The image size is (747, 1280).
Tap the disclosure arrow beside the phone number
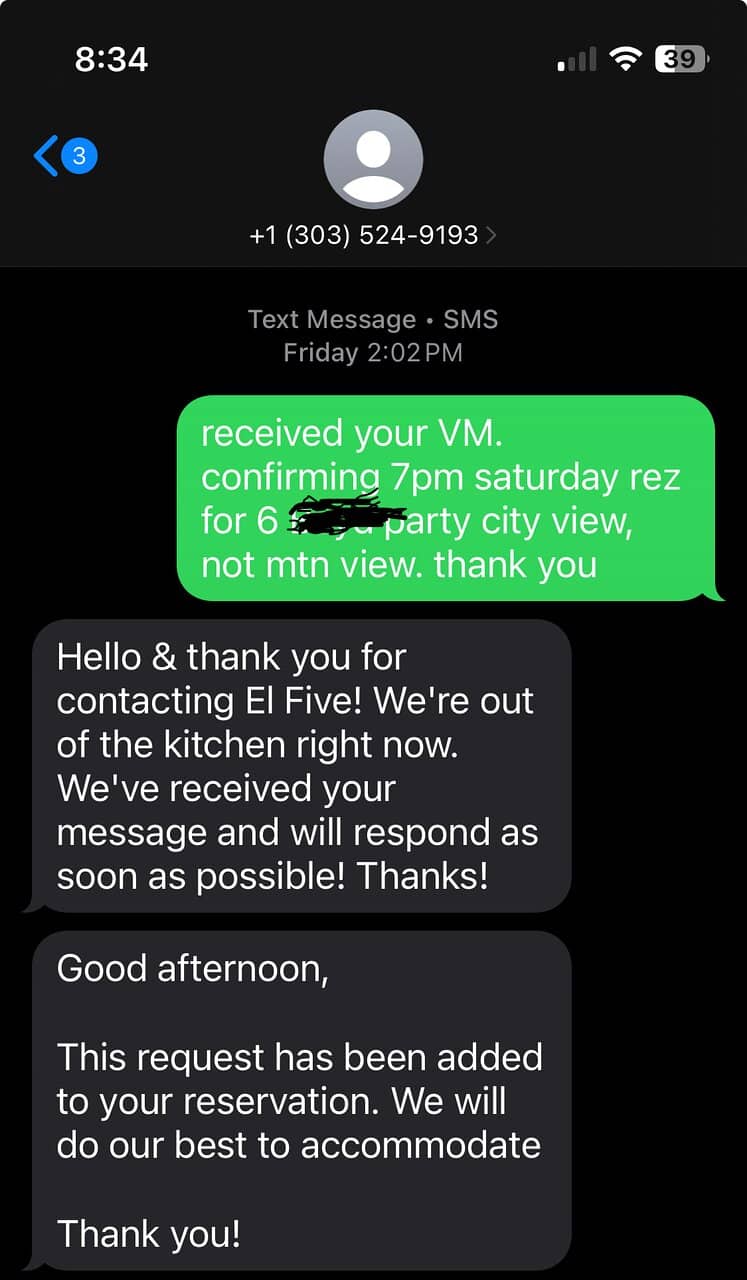point(490,234)
